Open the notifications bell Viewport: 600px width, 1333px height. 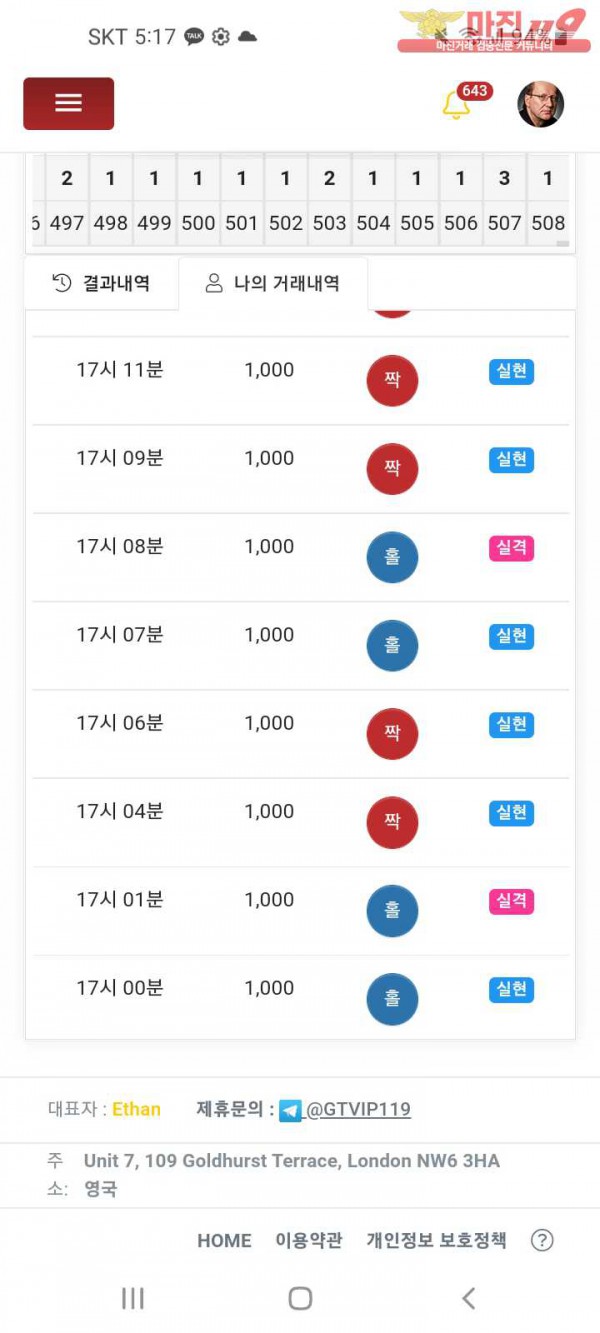(457, 104)
